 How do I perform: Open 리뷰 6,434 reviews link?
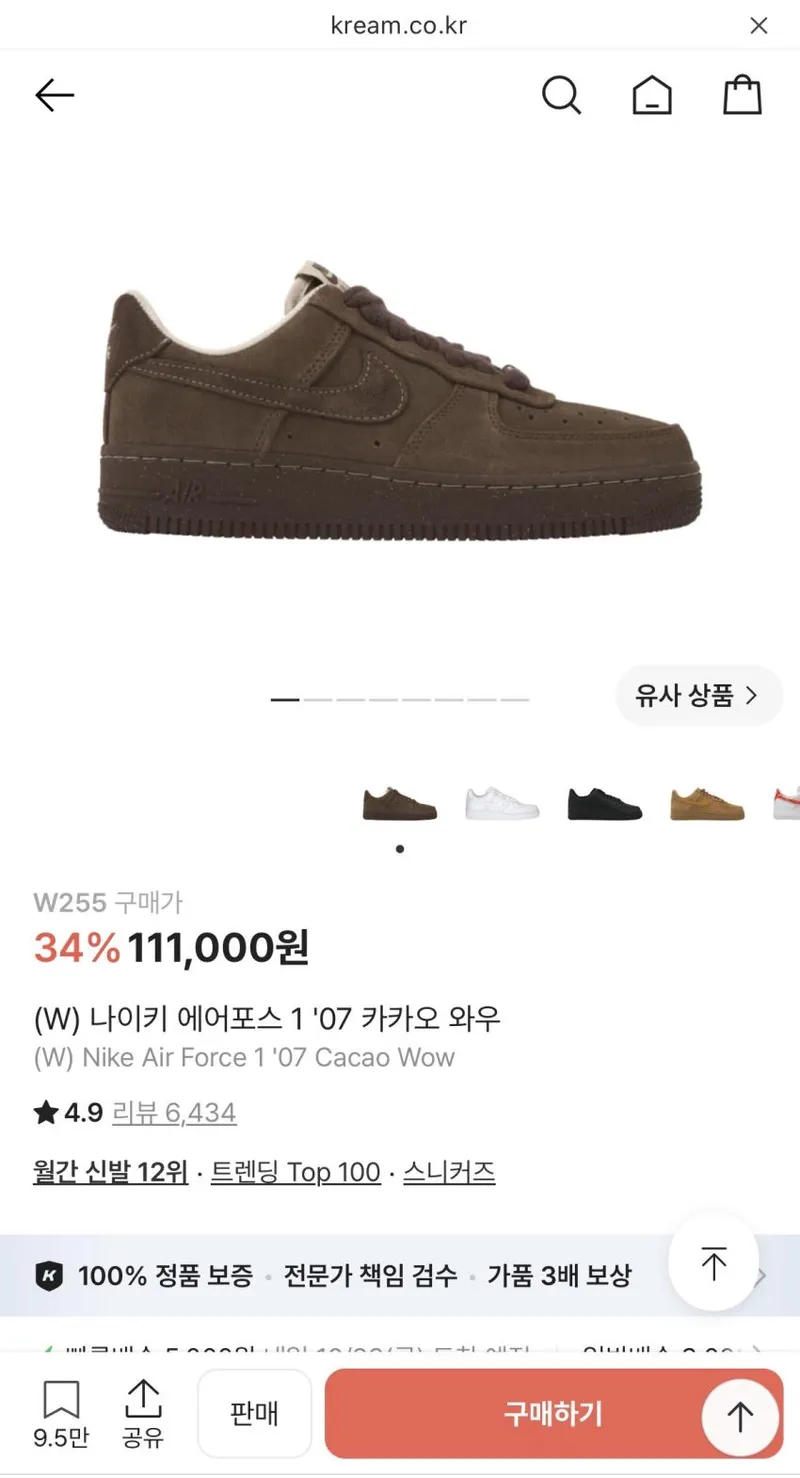click(x=174, y=1112)
